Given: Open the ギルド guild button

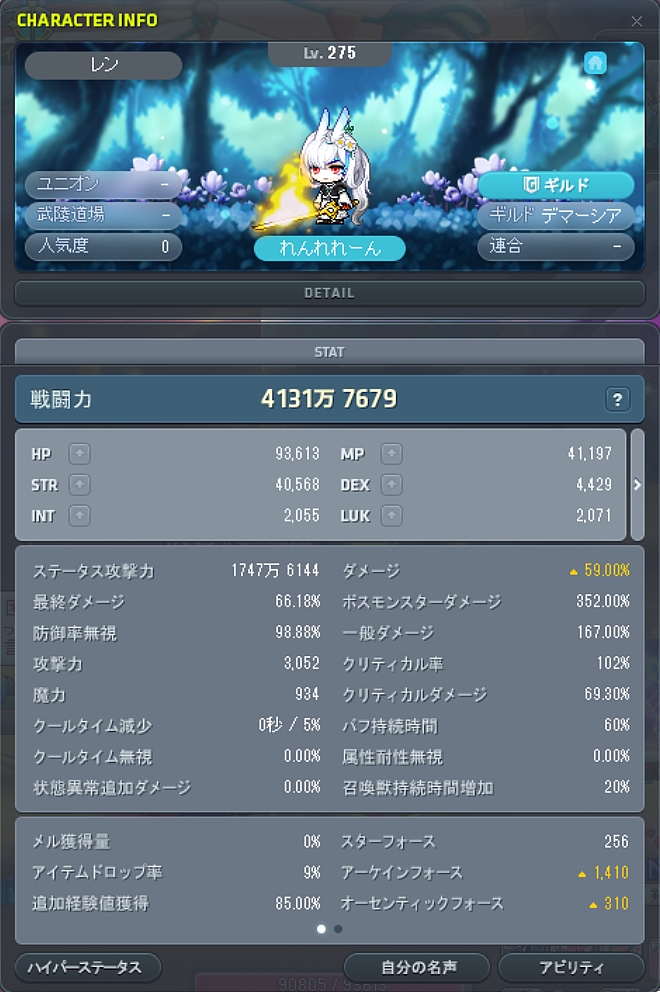Looking at the screenshot, I should click(x=556, y=185).
